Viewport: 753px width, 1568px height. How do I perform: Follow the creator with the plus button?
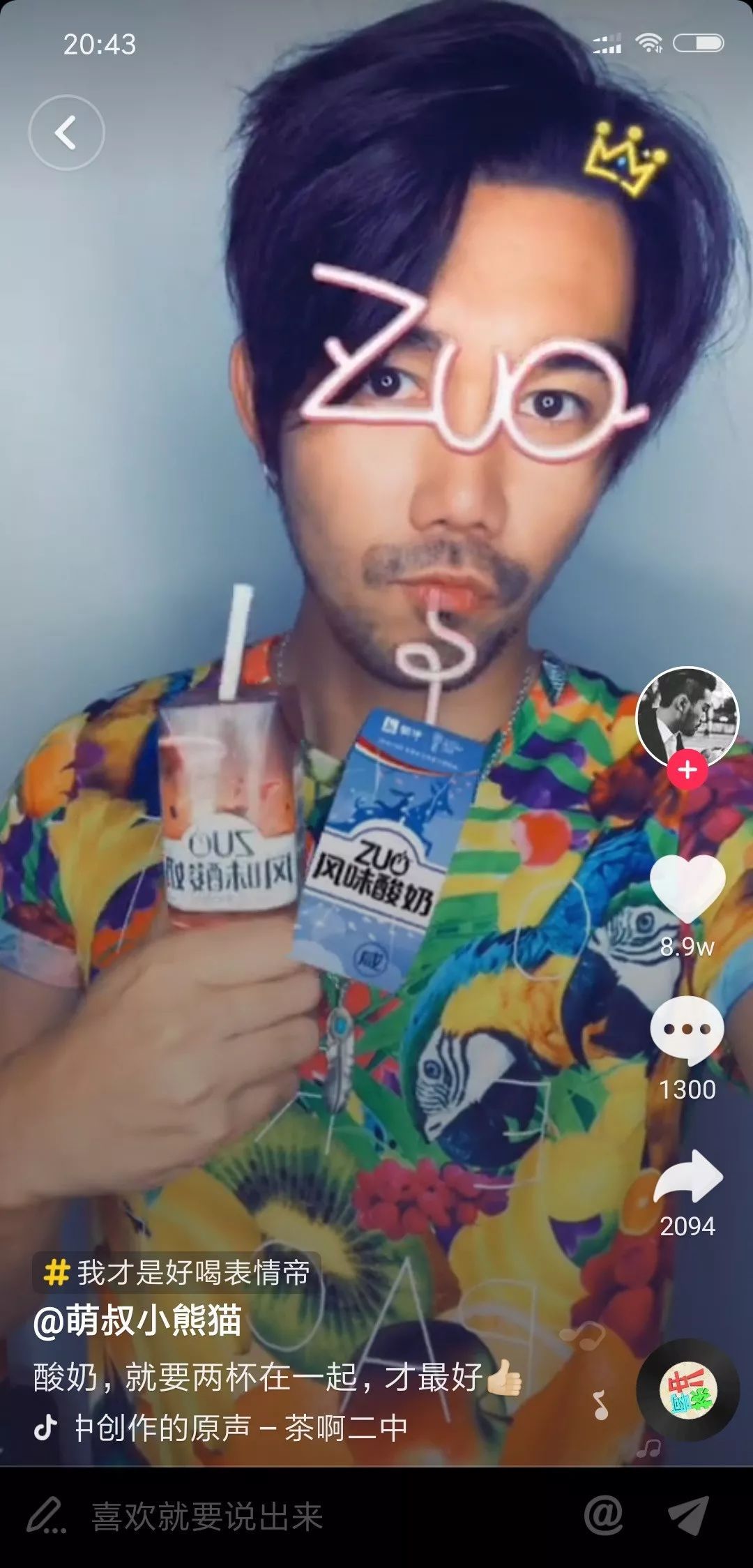coord(687,770)
